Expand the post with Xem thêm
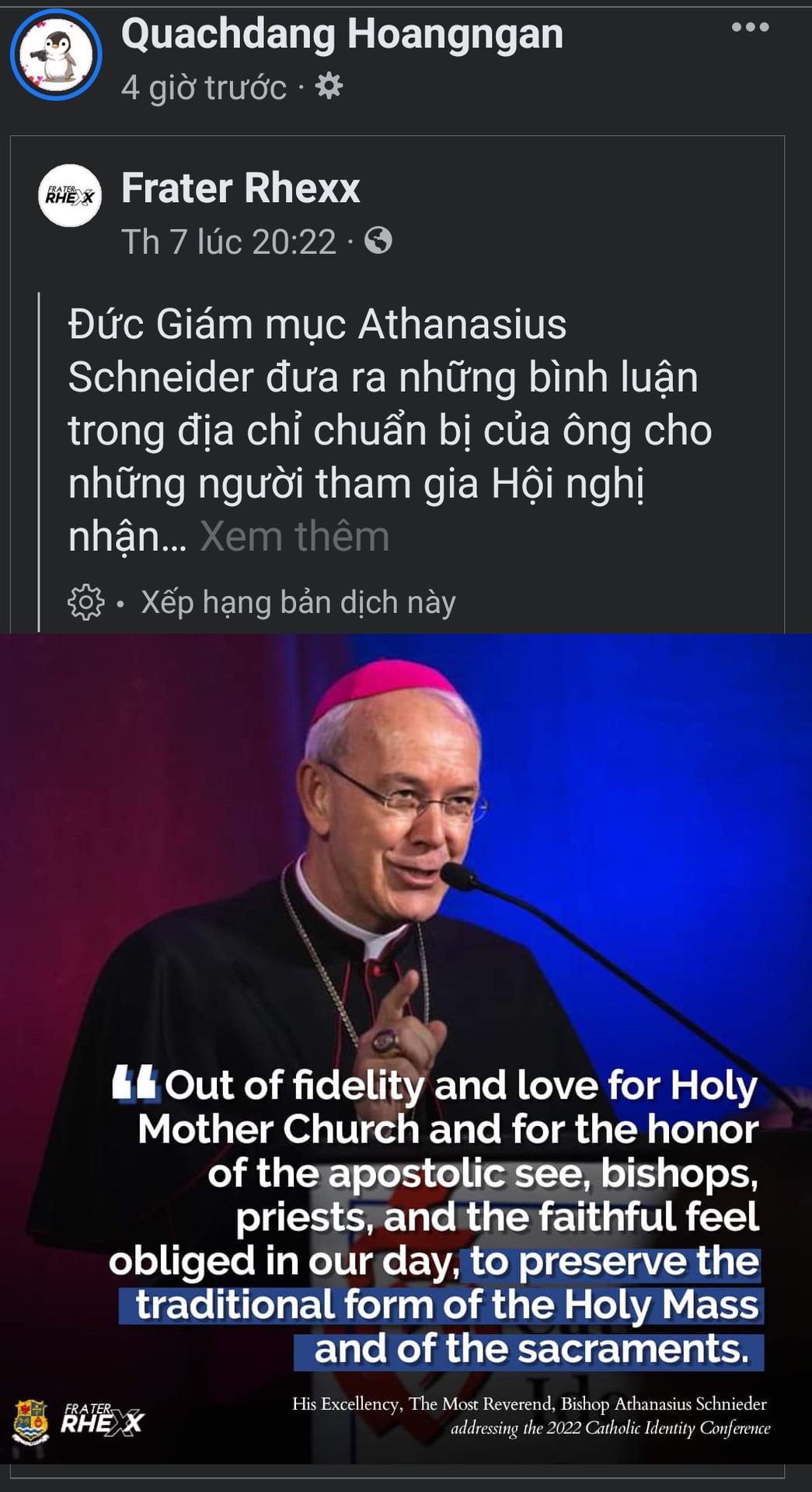The image size is (812, 1492). click(x=294, y=536)
